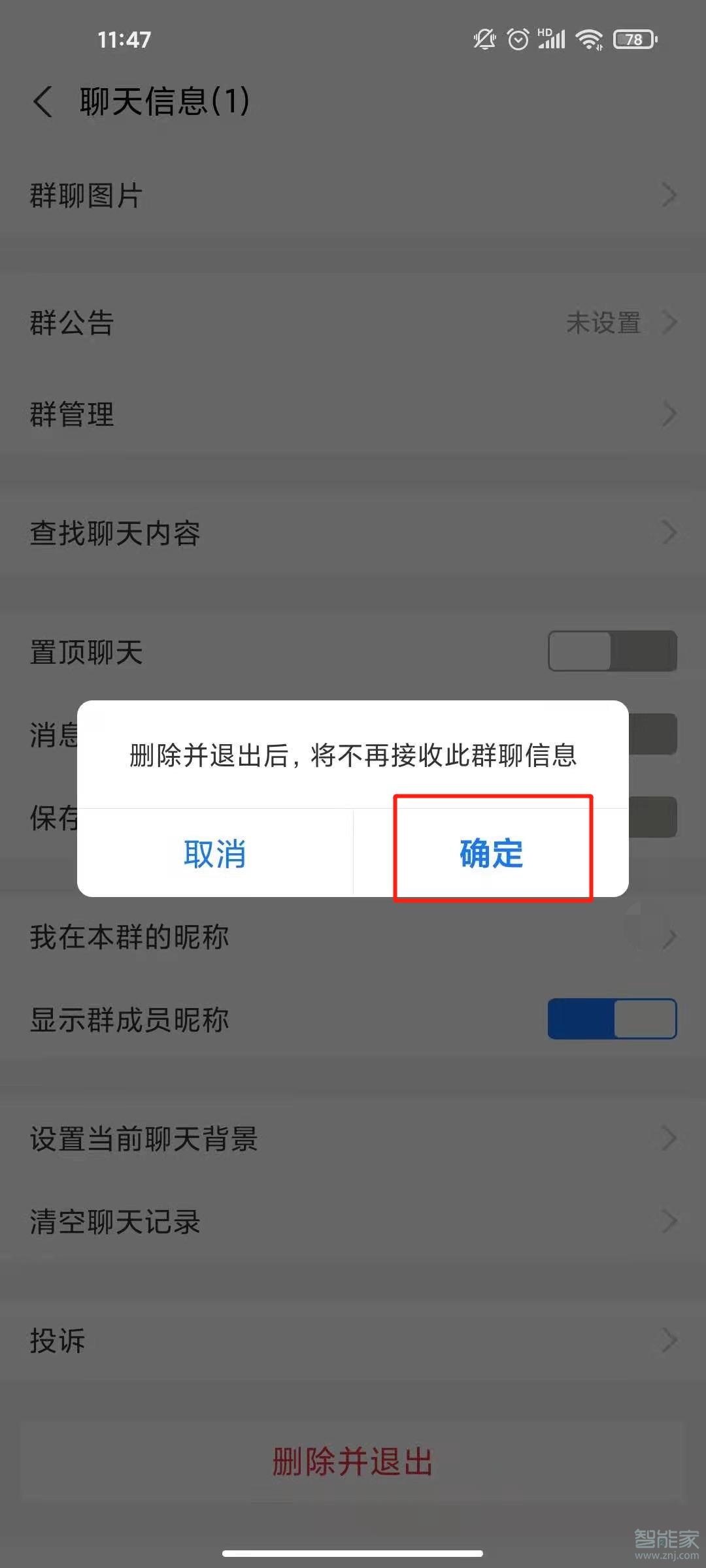This screenshot has width=706, height=1568.
Task: Toggle 置顶聊天 switch
Action: (612, 651)
